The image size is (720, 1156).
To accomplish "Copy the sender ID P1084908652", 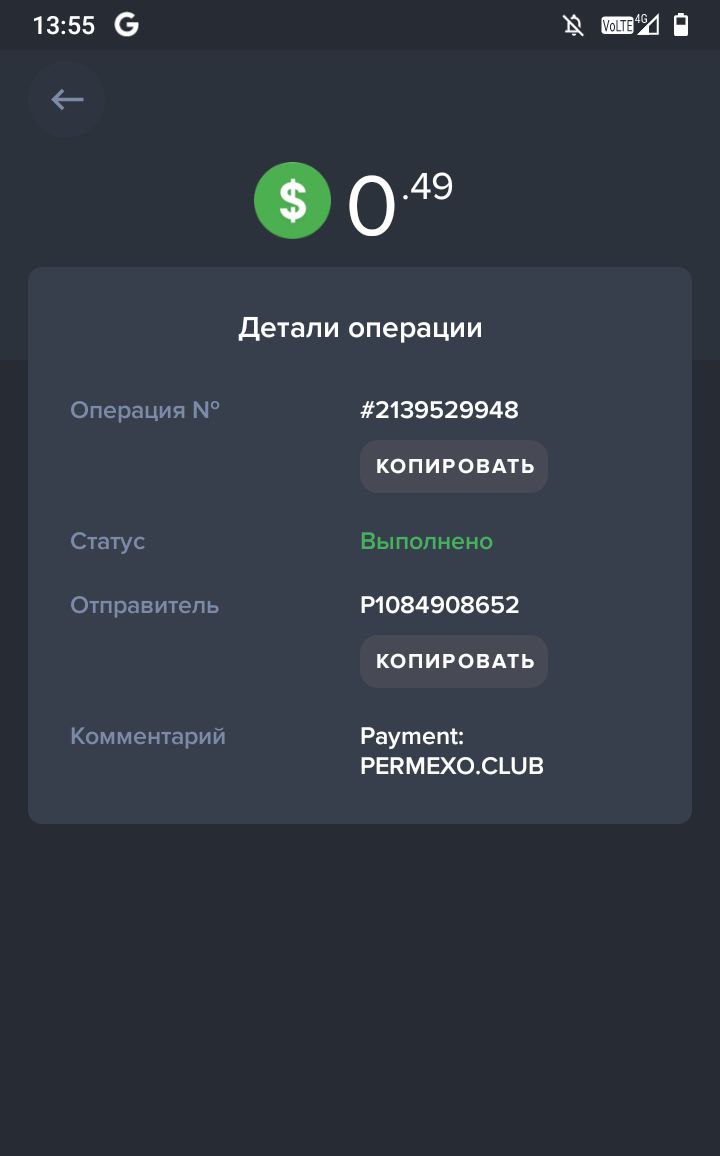I will click(453, 661).
